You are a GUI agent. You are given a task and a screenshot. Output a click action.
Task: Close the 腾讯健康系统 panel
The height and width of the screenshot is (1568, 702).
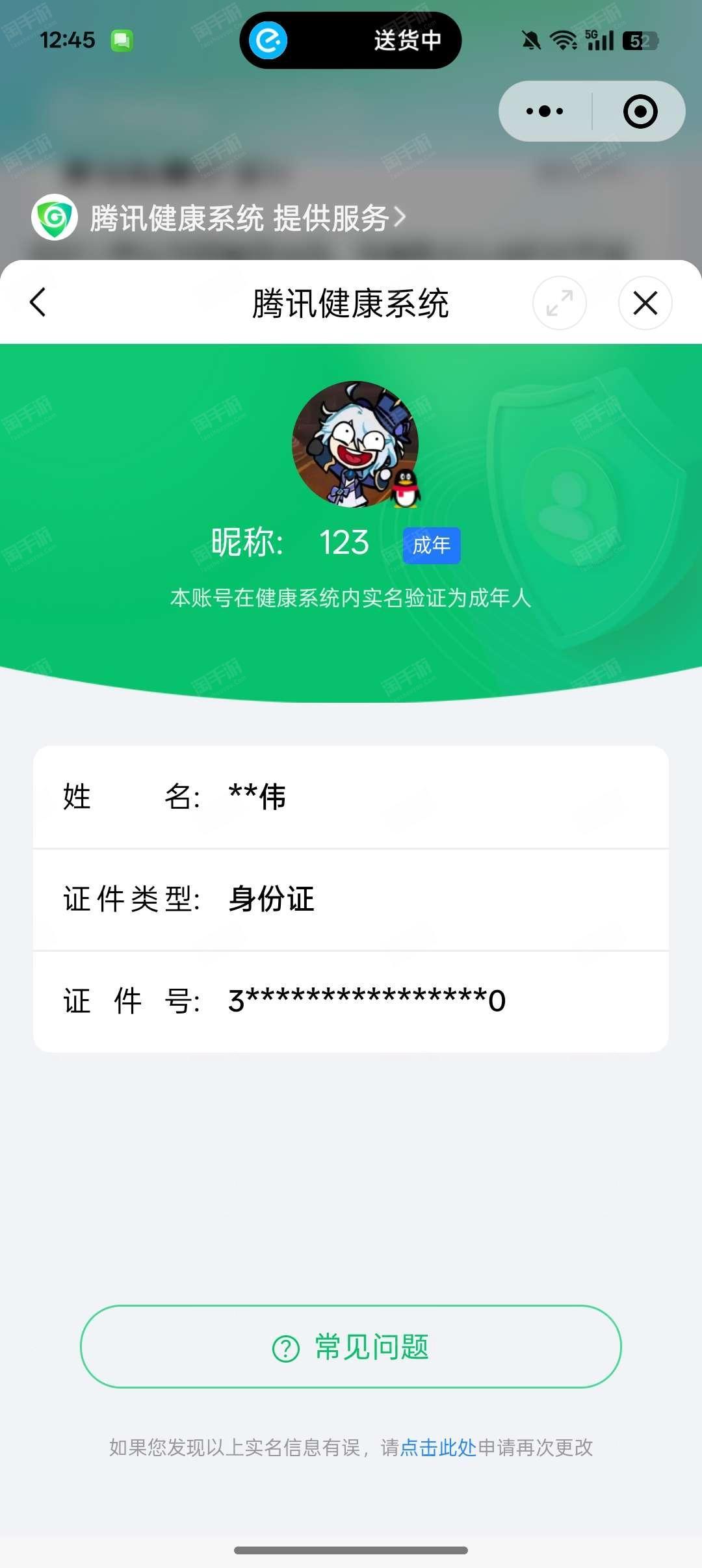645,303
